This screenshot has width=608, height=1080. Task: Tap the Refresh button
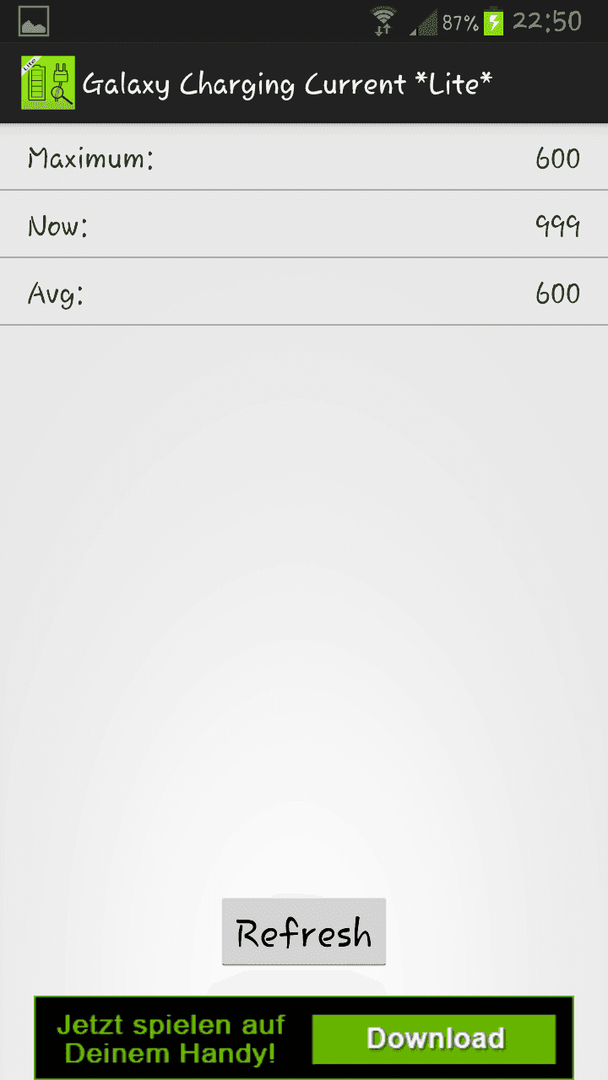304,931
